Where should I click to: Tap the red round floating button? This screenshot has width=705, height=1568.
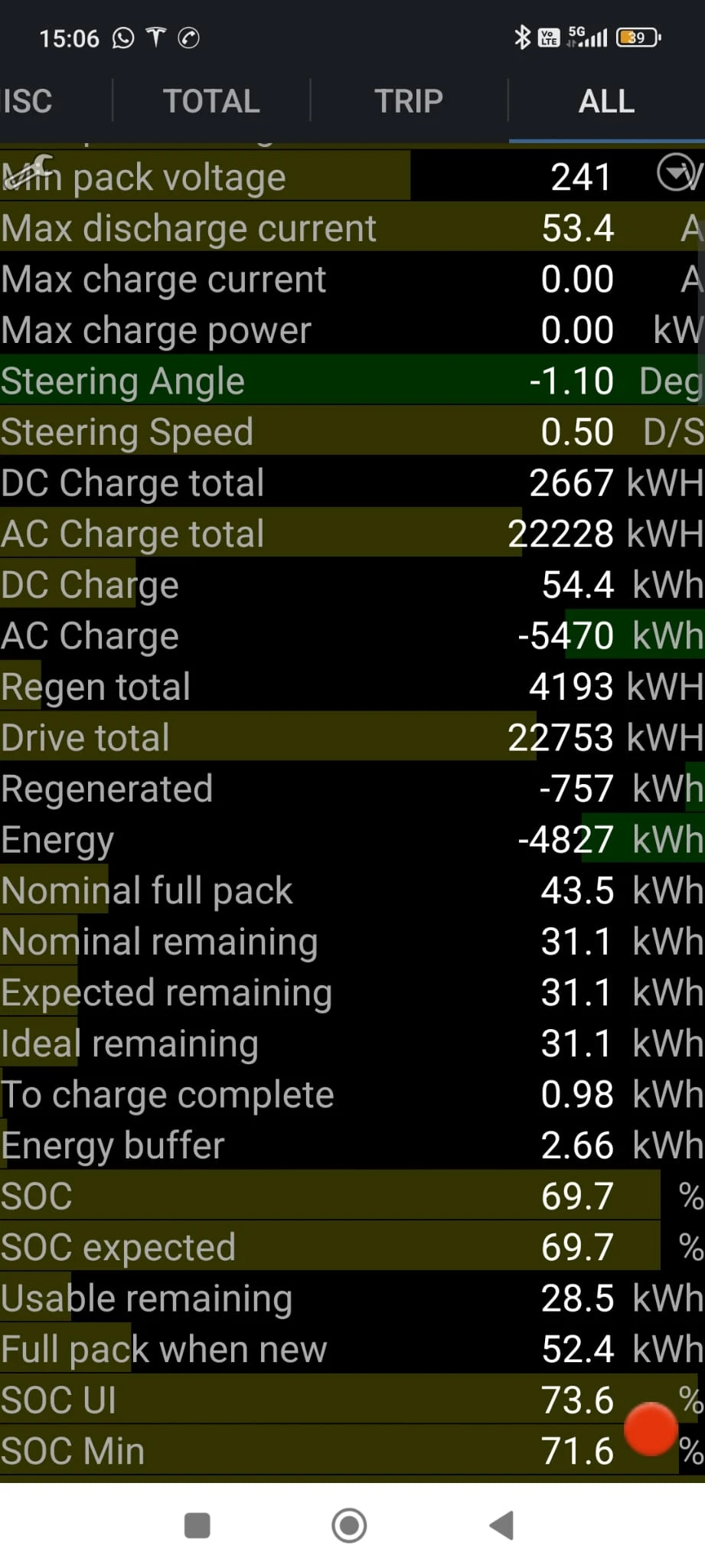(x=651, y=1429)
